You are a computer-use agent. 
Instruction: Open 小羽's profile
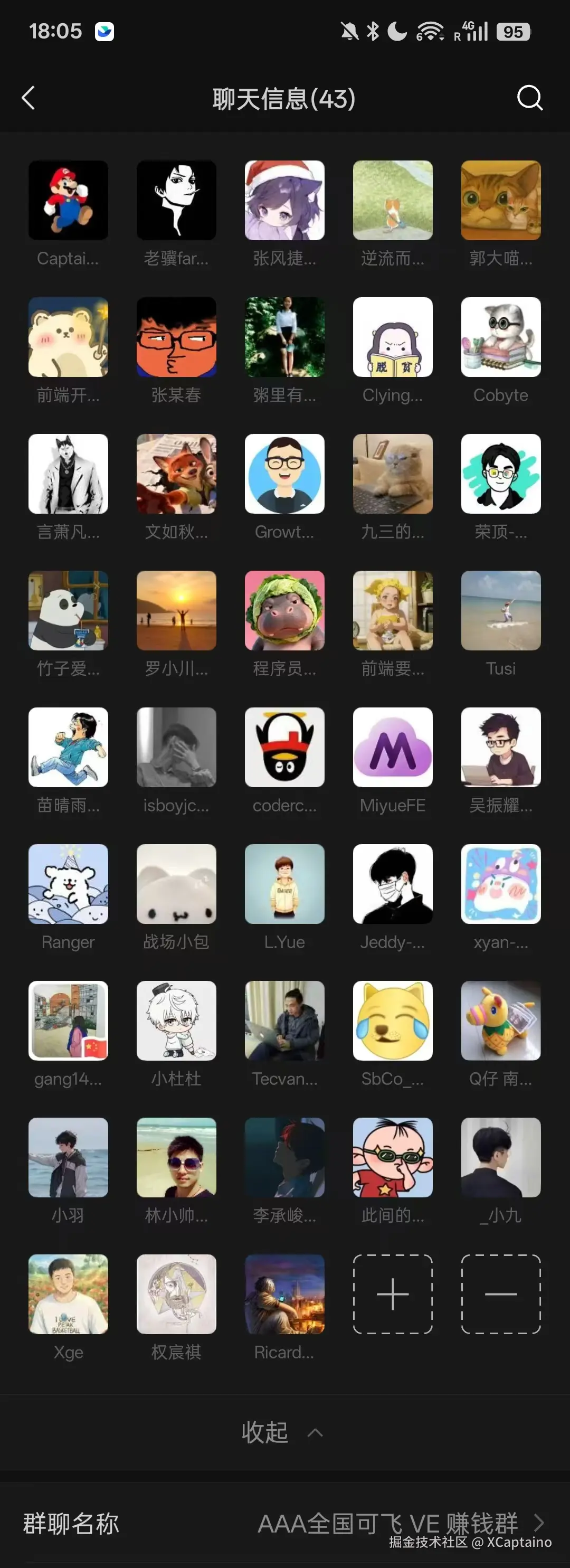point(68,1157)
